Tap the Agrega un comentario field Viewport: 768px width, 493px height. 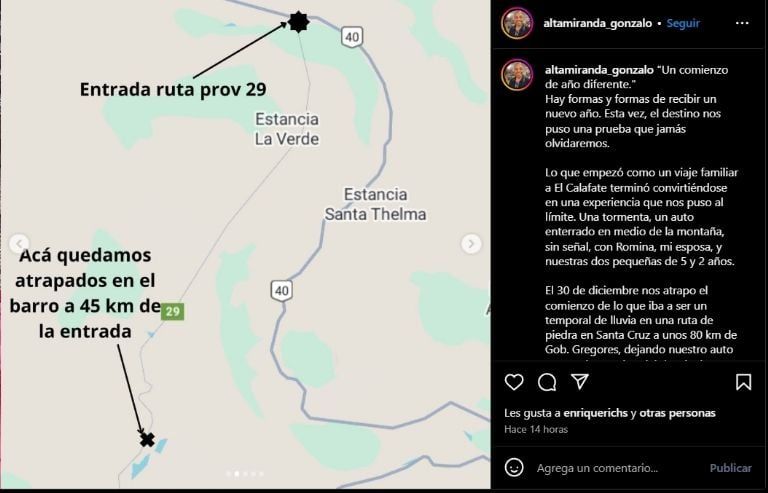610,468
